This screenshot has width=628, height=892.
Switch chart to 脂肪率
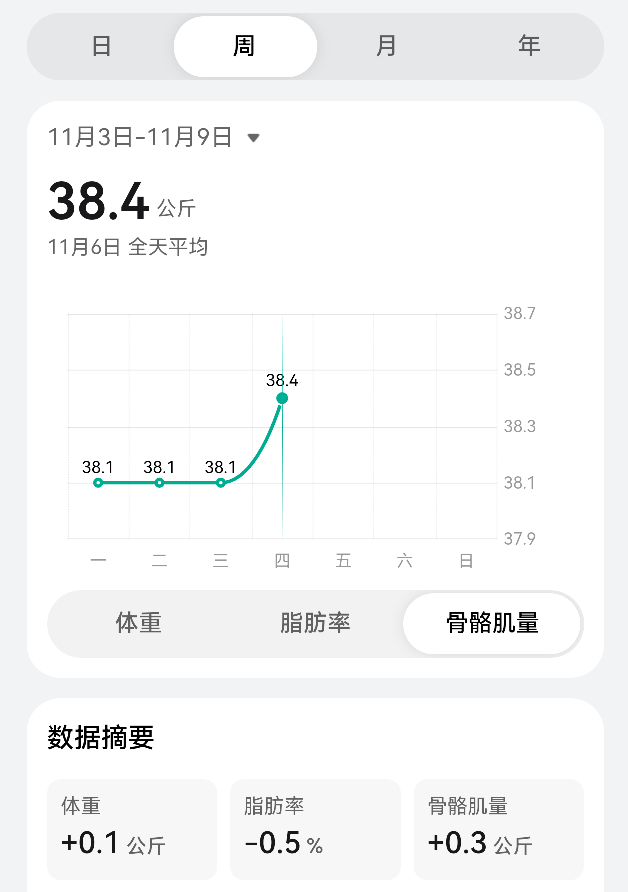[x=315, y=623]
